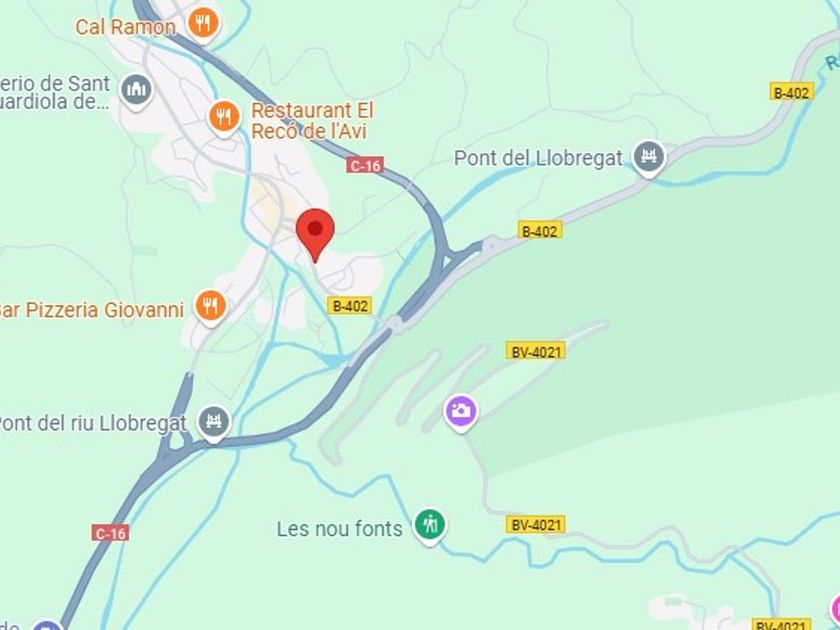This screenshot has width=840, height=630.
Task: Tap the purple camera viewpoint marker
Action: point(461,411)
